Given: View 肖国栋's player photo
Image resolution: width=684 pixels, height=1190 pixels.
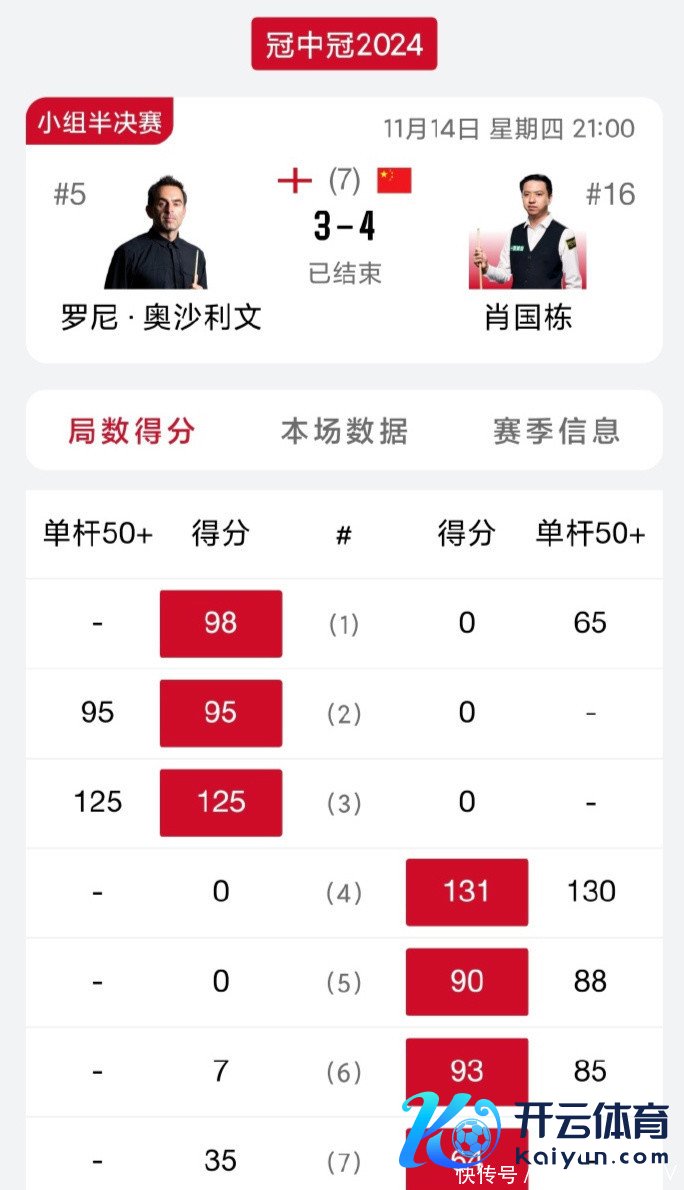Looking at the screenshot, I should 527,233.
